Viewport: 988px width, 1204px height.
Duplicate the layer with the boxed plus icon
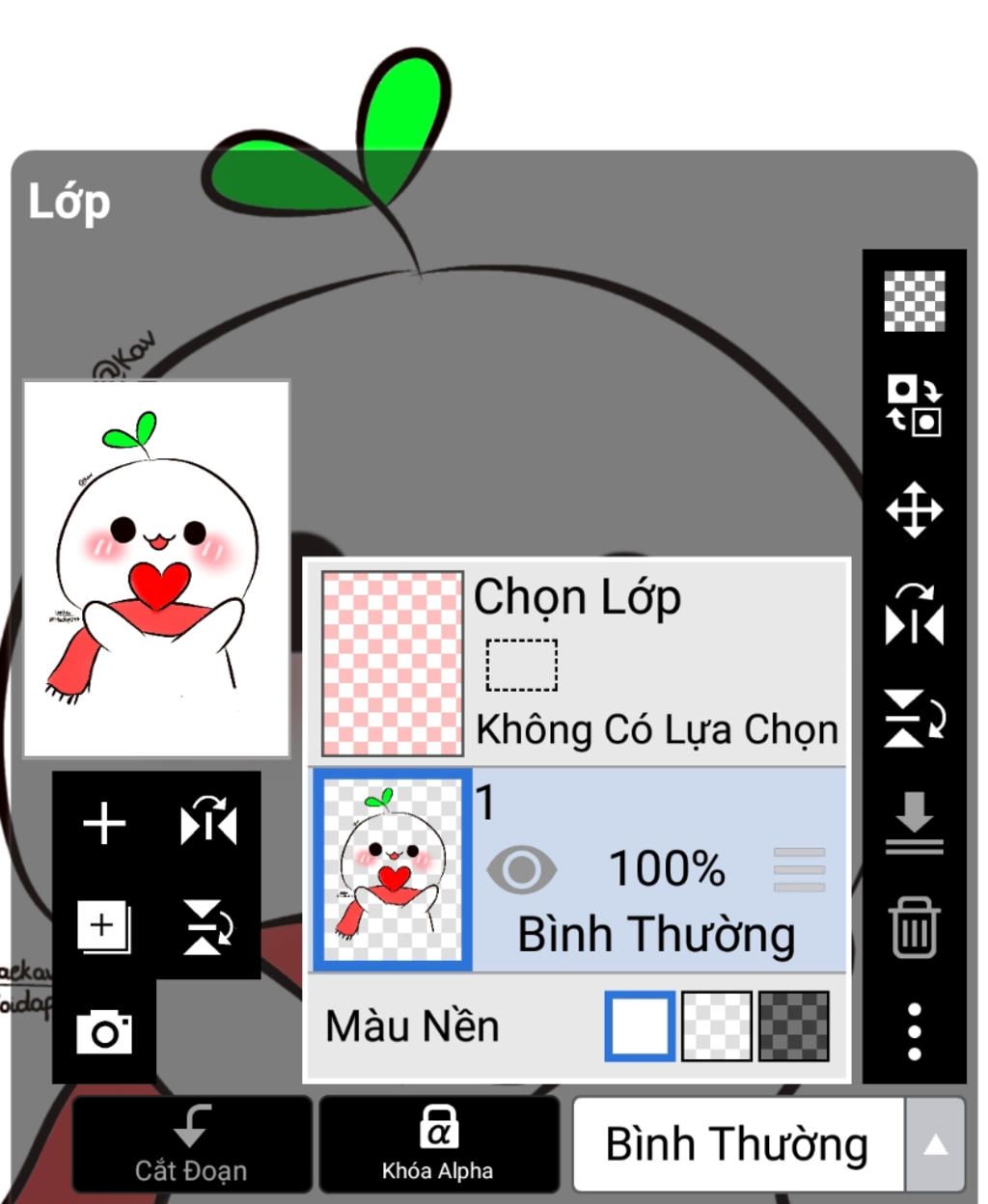coord(104,927)
